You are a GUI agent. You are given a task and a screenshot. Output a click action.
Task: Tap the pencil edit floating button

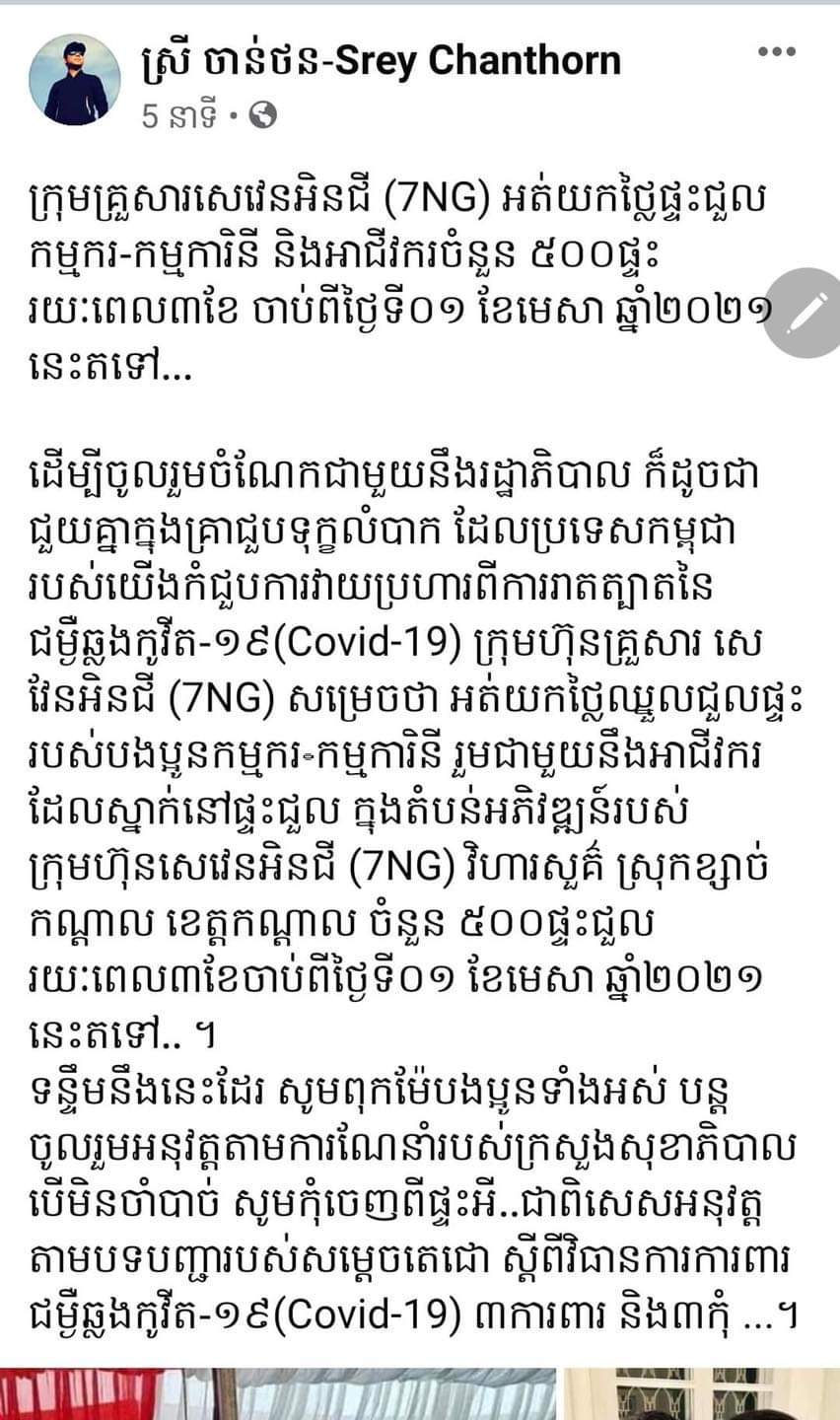click(x=808, y=313)
